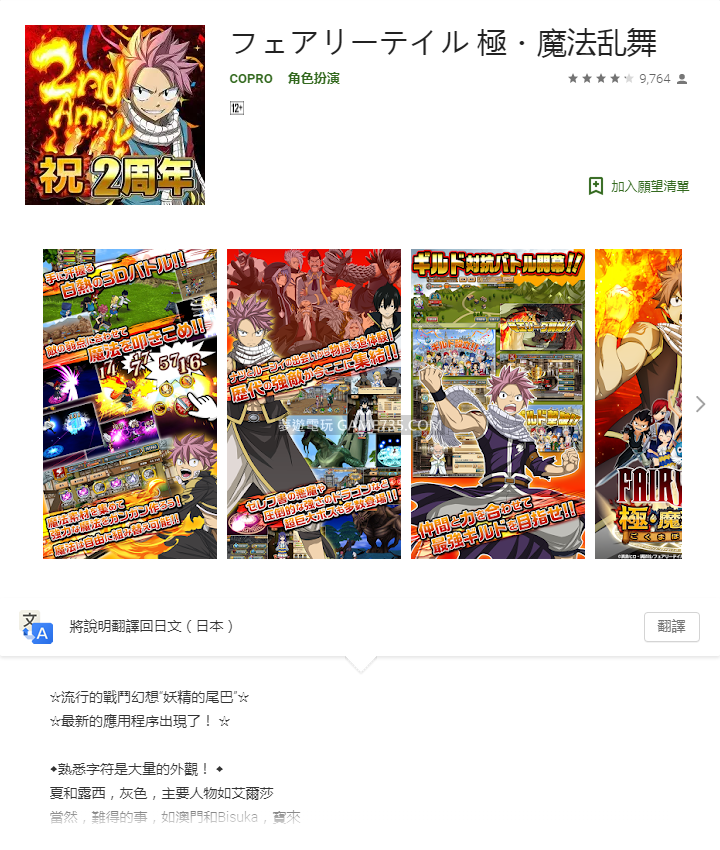Open the first screenshot with battle scene

point(130,404)
